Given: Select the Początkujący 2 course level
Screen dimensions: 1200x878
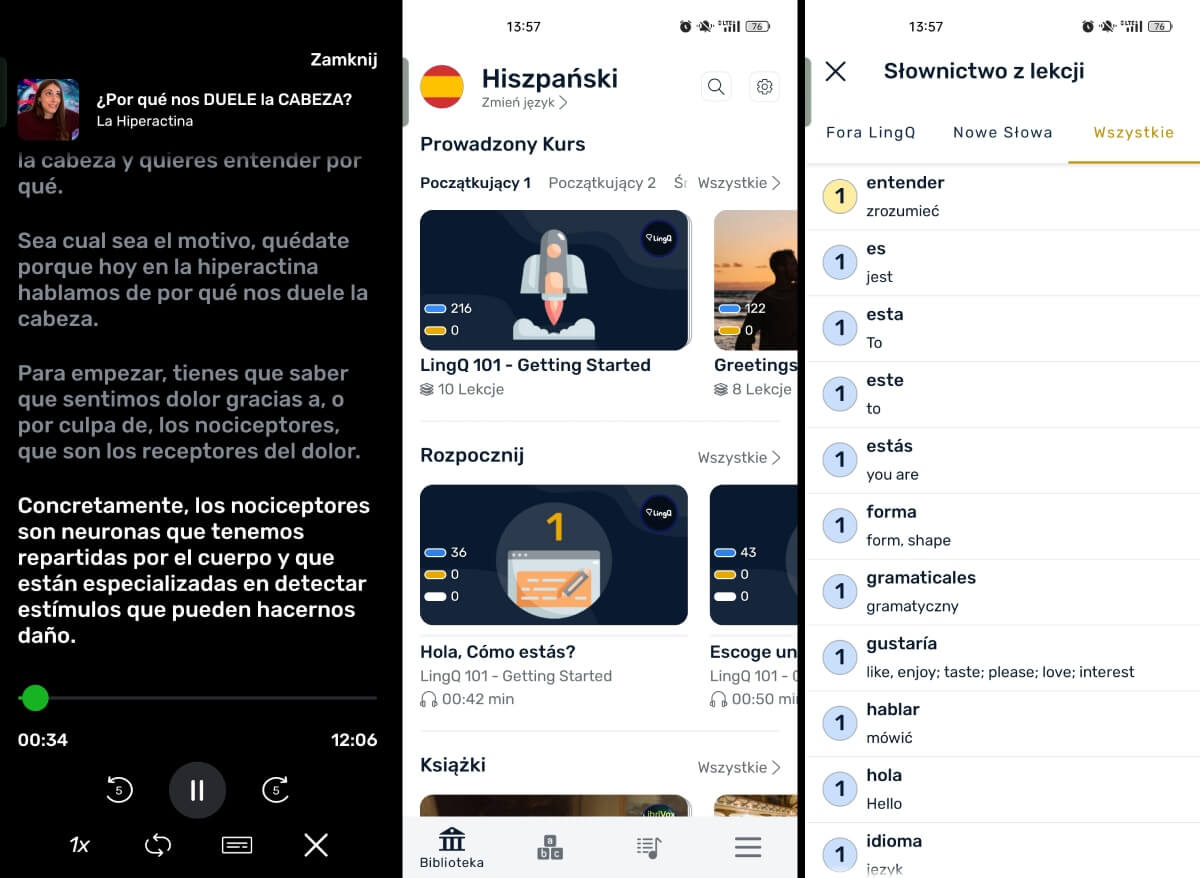Looking at the screenshot, I should pyautogui.click(x=602, y=183).
